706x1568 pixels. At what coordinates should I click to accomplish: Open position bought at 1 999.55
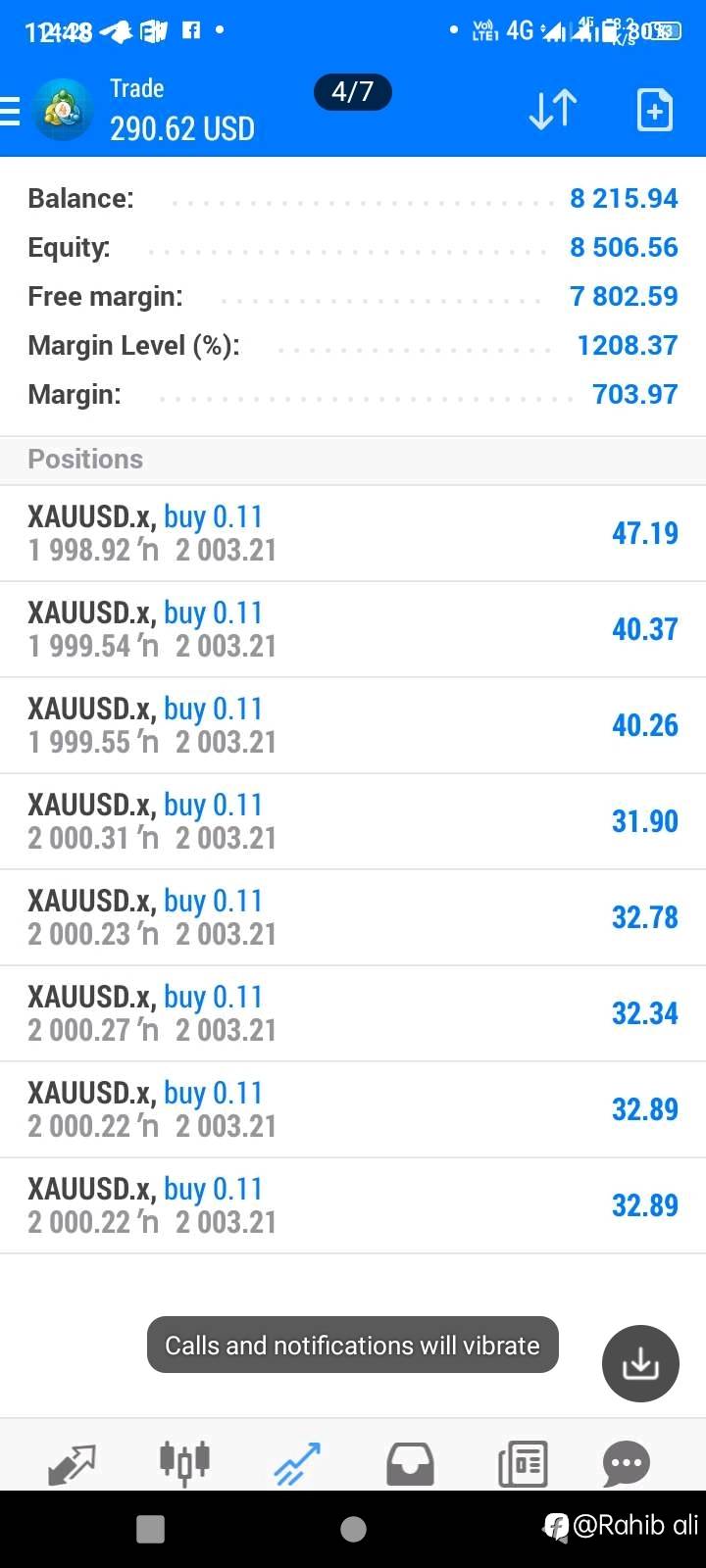353,725
